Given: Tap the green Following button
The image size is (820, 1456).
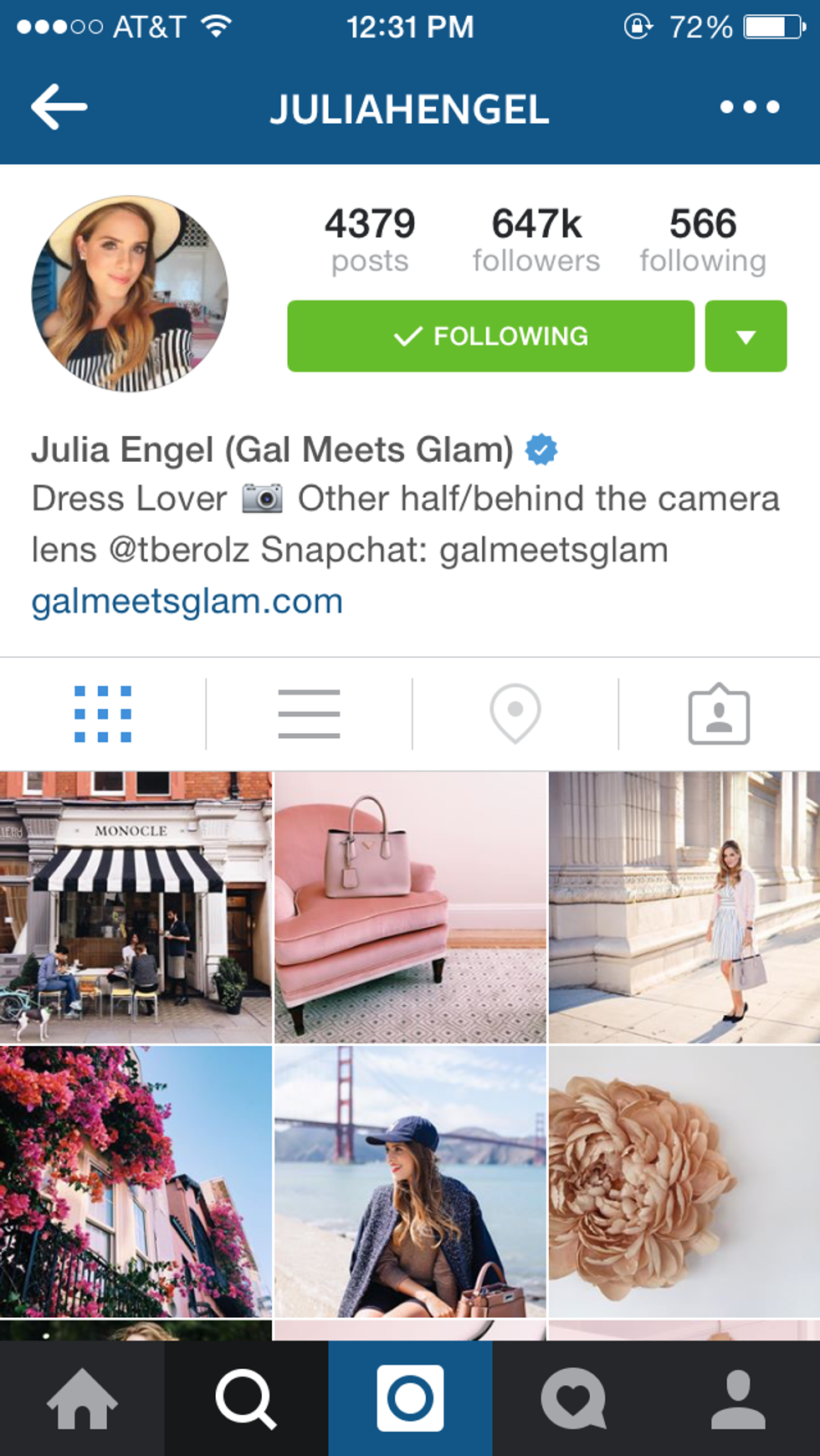Looking at the screenshot, I should click(490, 336).
